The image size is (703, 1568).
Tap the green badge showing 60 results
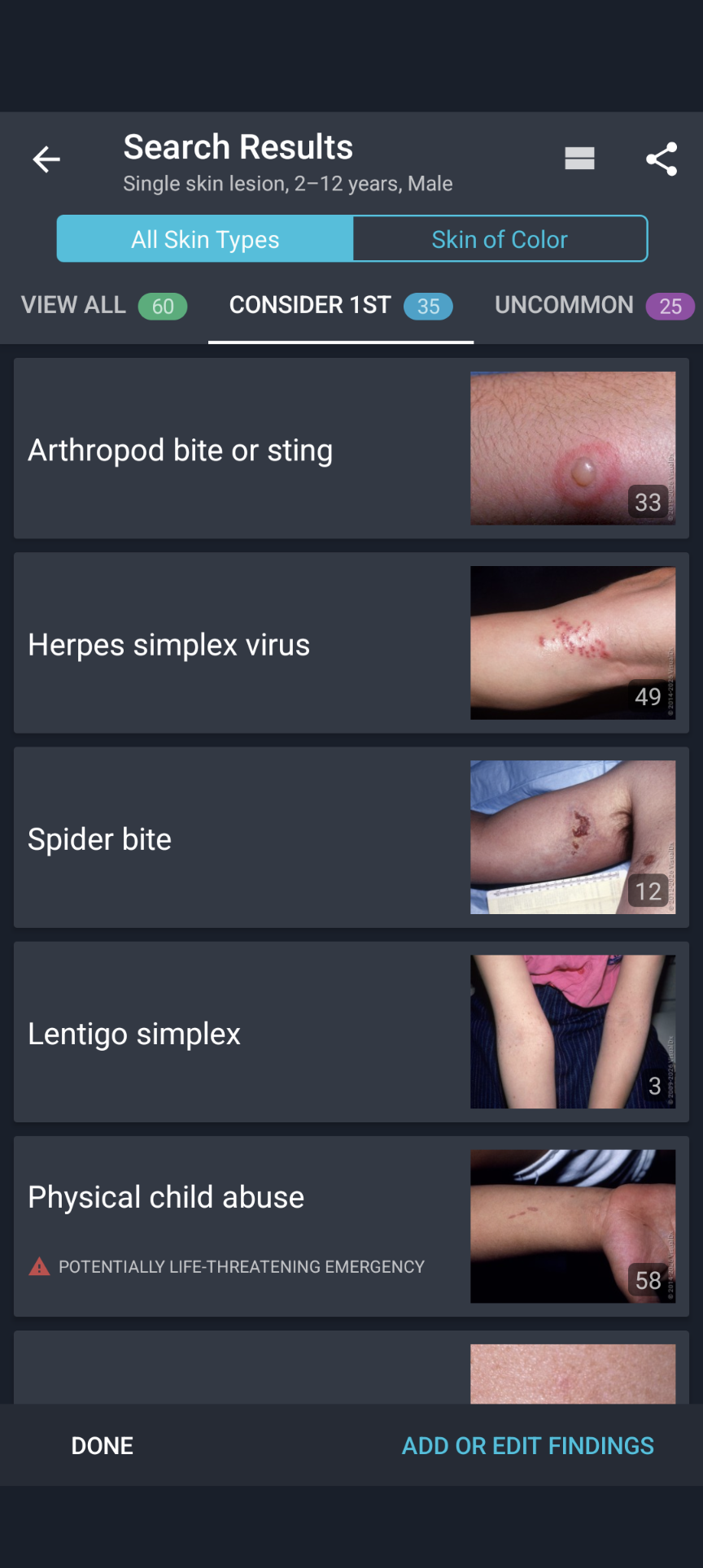pyautogui.click(x=163, y=307)
